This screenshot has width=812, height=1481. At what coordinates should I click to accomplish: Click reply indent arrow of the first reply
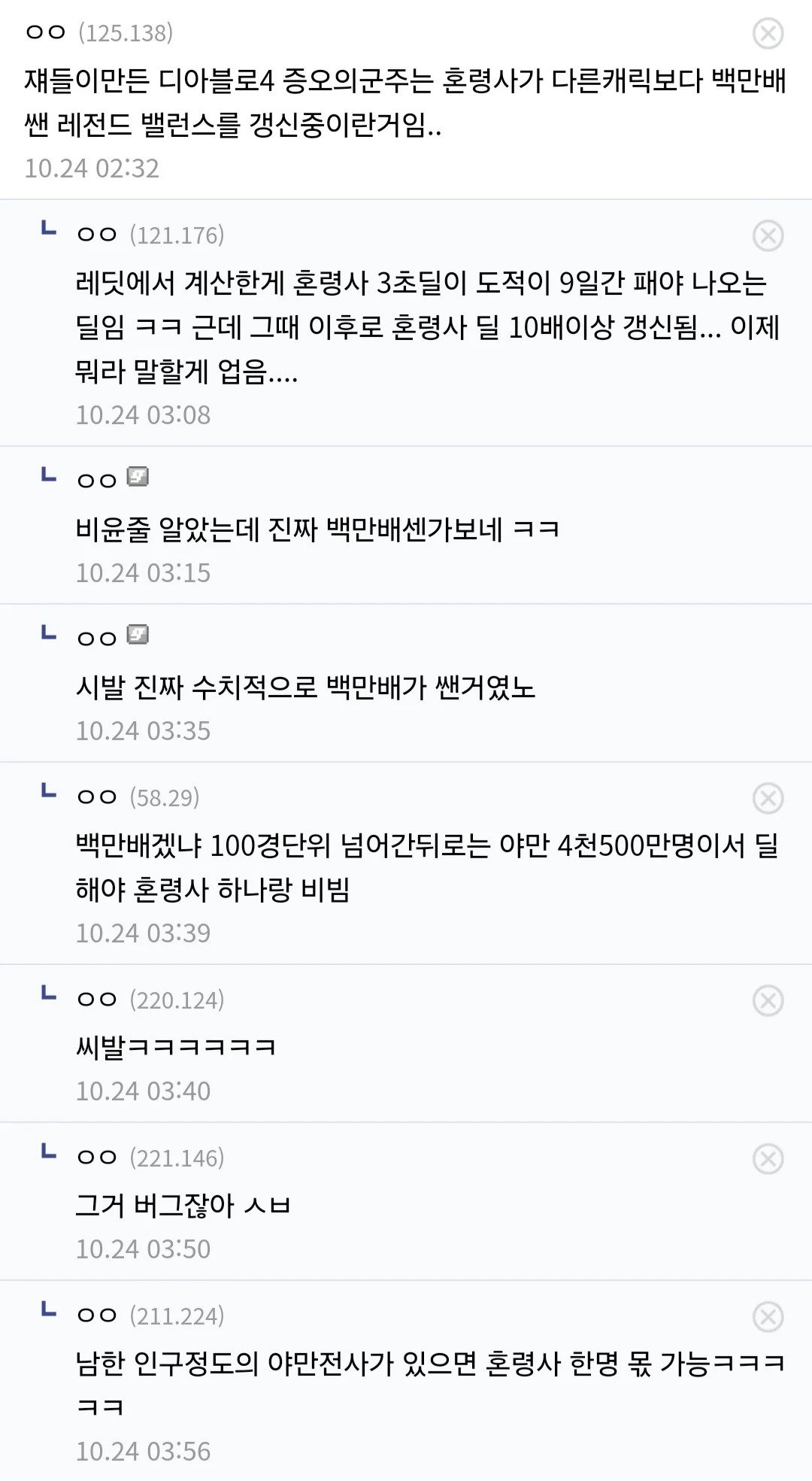click(x=48, y=229)
